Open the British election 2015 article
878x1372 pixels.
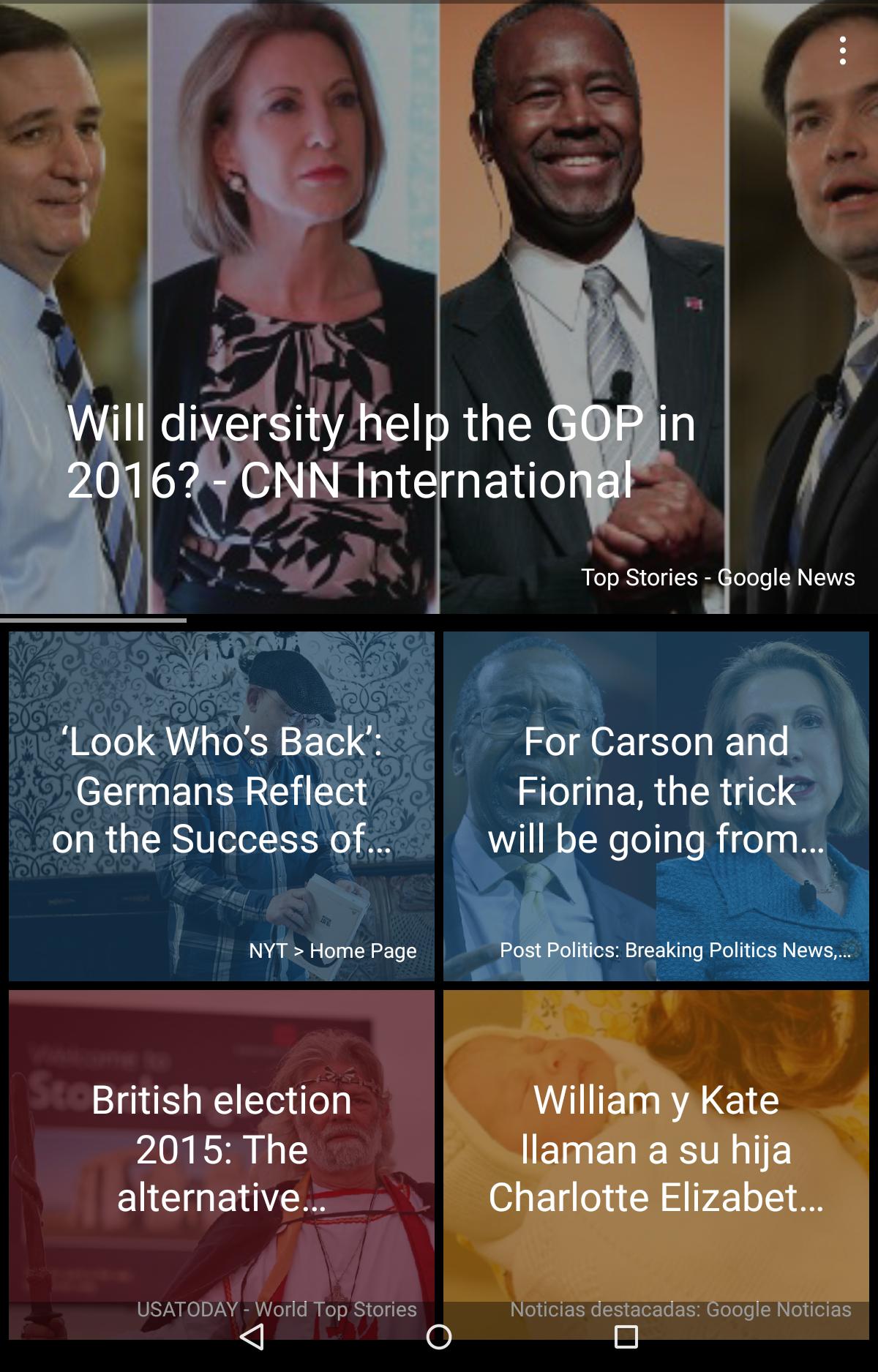pyautogui.click(x=222, y=1149)
